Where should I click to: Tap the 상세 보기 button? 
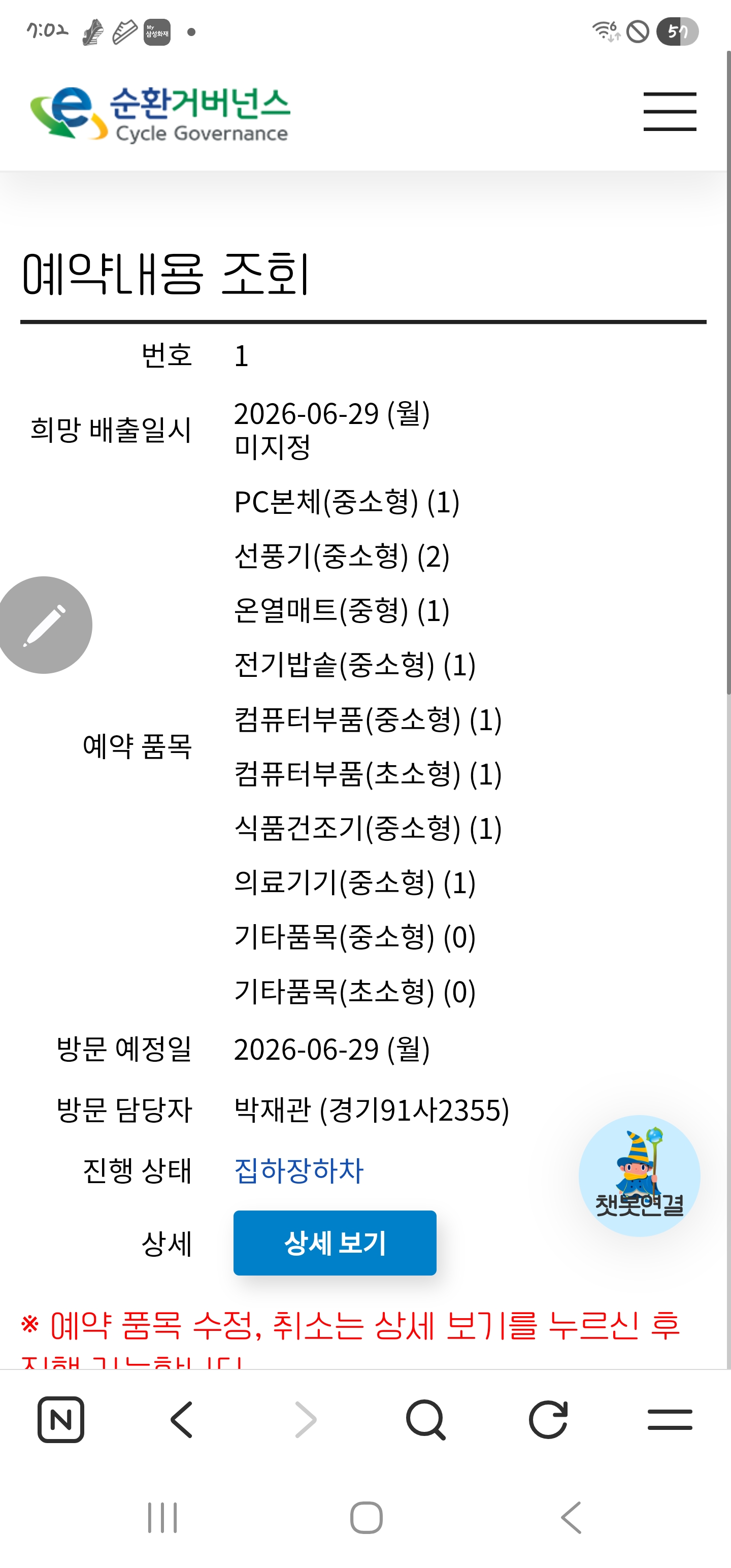tap(335, 1243)
